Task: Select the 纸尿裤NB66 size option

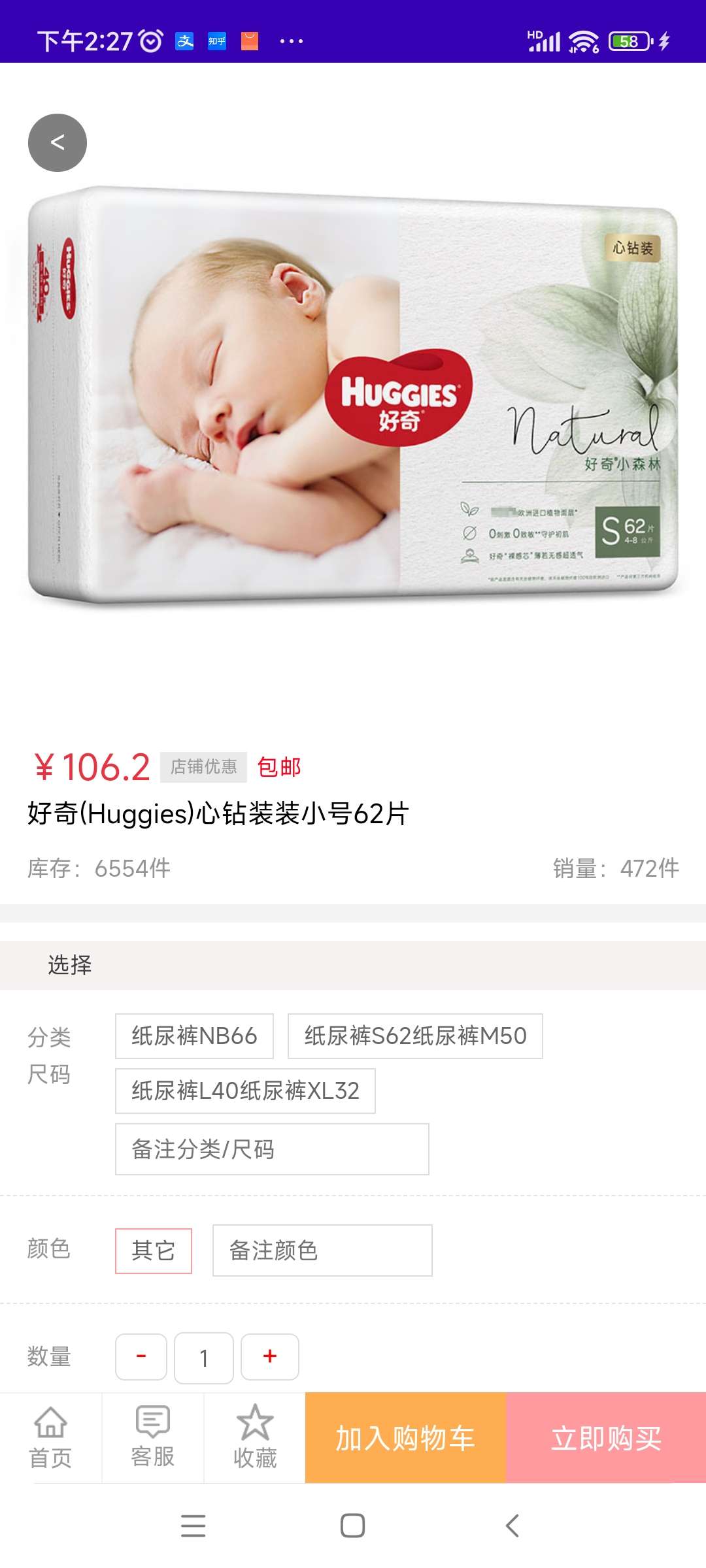Action: pyautogui.click(x=194, y=1036)
